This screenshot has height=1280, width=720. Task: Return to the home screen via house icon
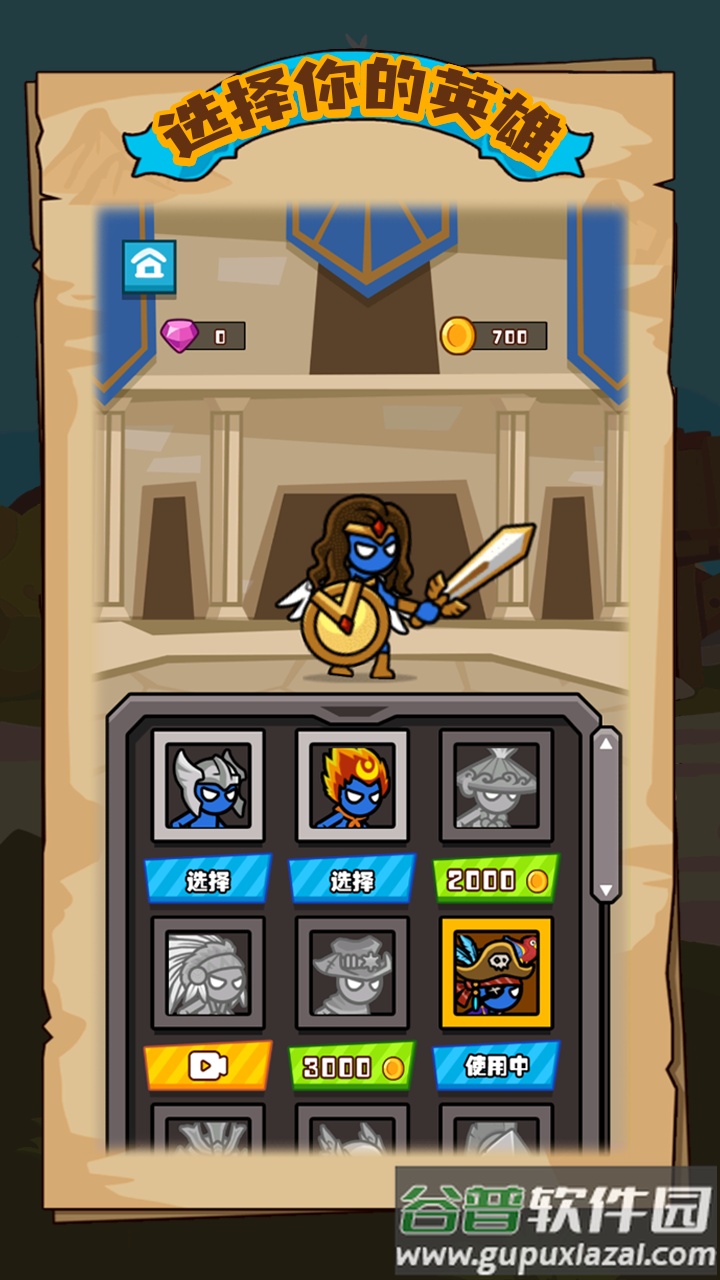pyautogui.click(x=149, y=267)
